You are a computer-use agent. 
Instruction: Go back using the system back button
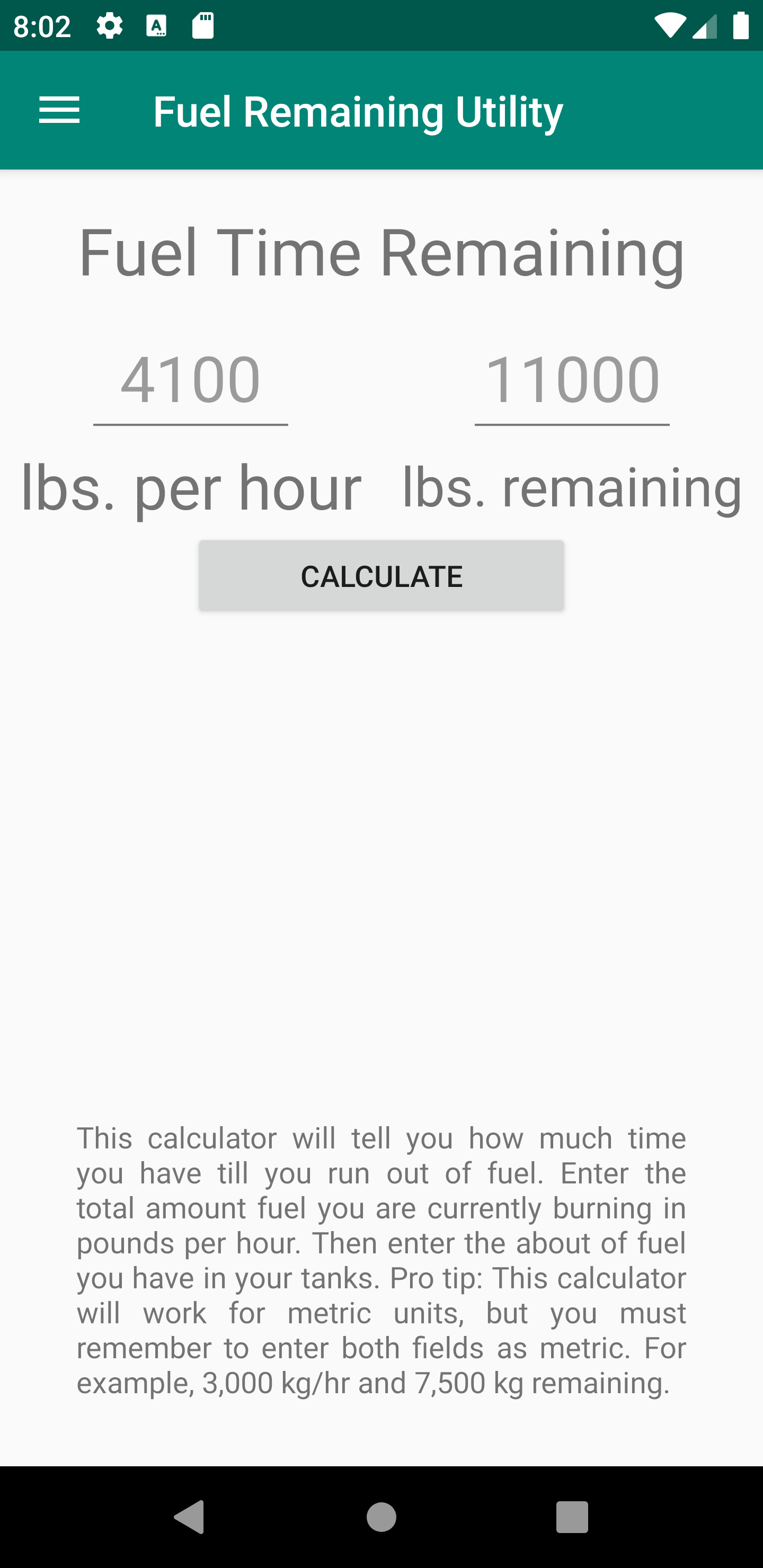tap(189, 1516)
